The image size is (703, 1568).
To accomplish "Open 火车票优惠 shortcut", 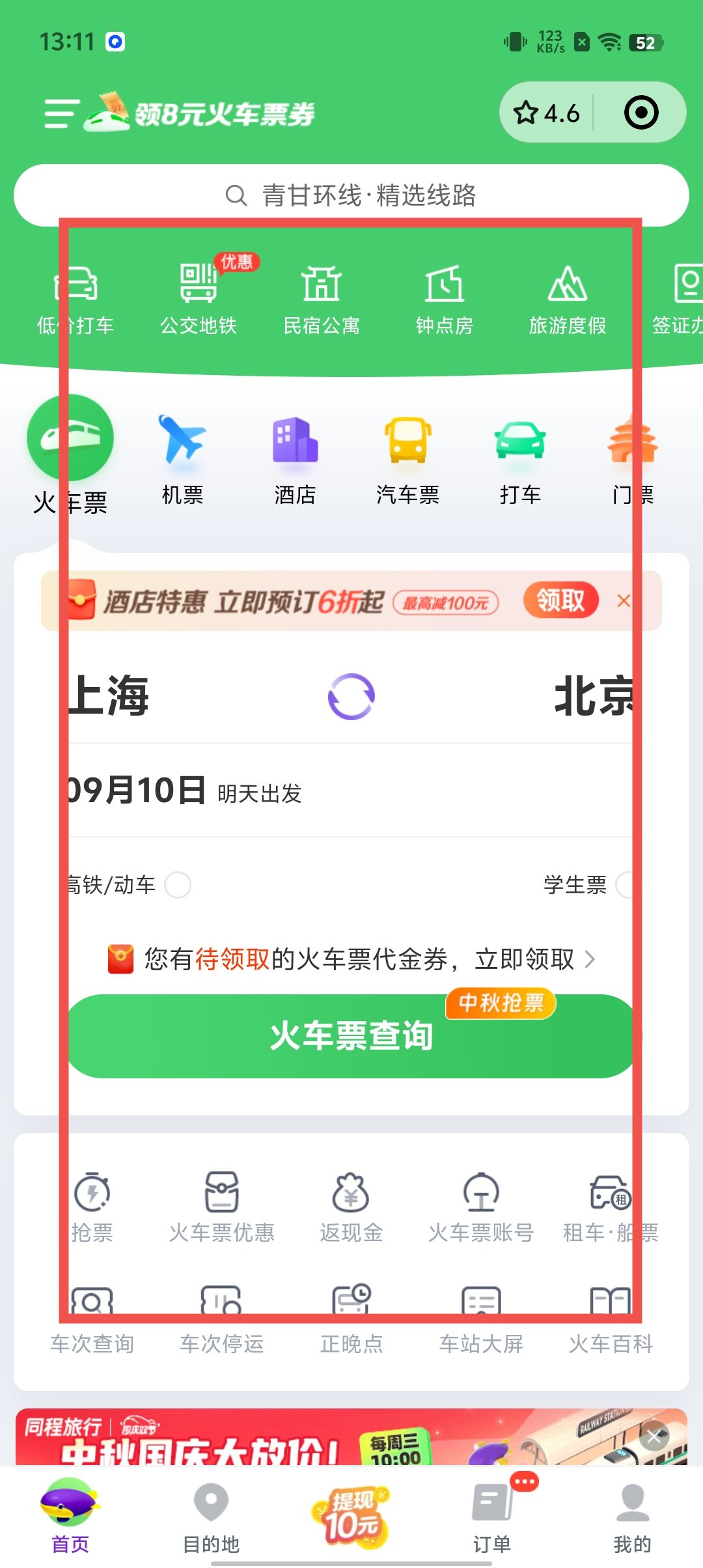I will 221,1208.
